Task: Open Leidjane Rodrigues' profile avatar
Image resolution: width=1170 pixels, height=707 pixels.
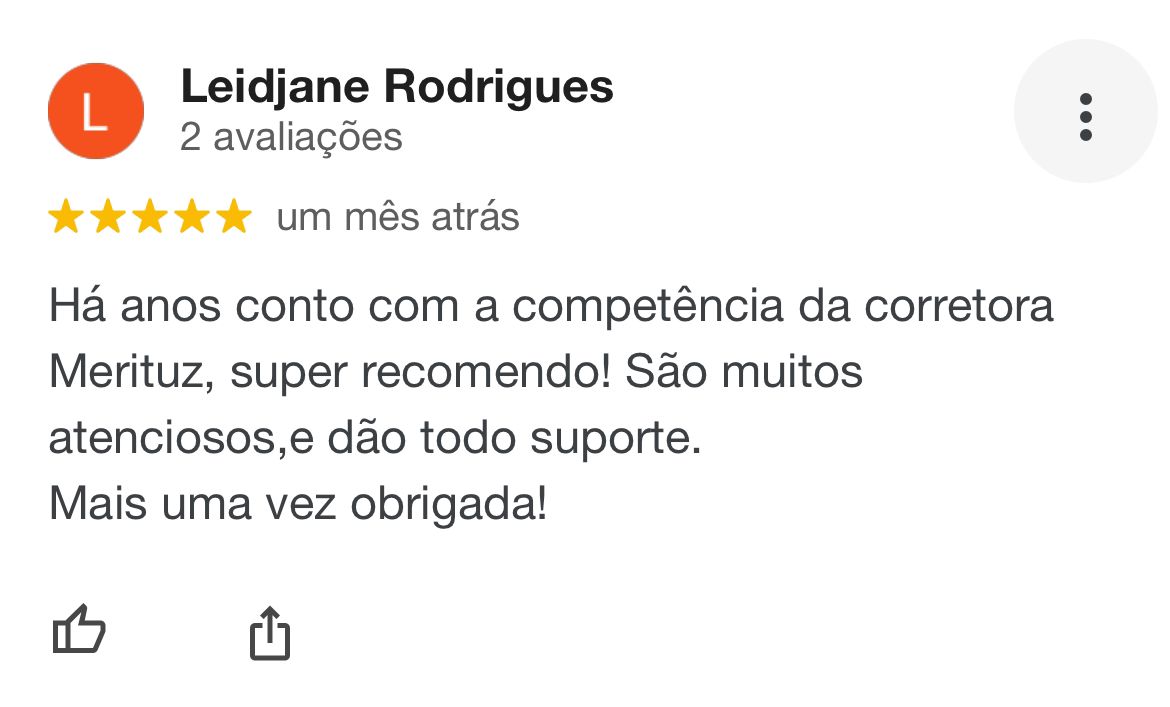Action: click(95, 111)
